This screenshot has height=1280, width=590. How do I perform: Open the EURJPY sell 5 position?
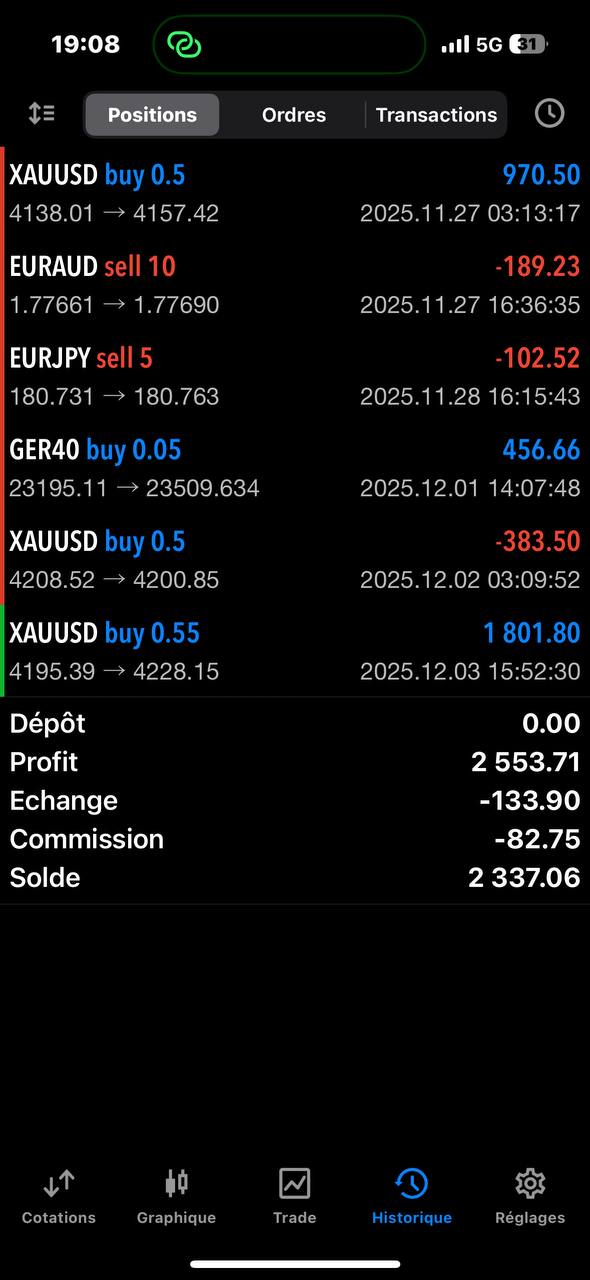[295, 376]
